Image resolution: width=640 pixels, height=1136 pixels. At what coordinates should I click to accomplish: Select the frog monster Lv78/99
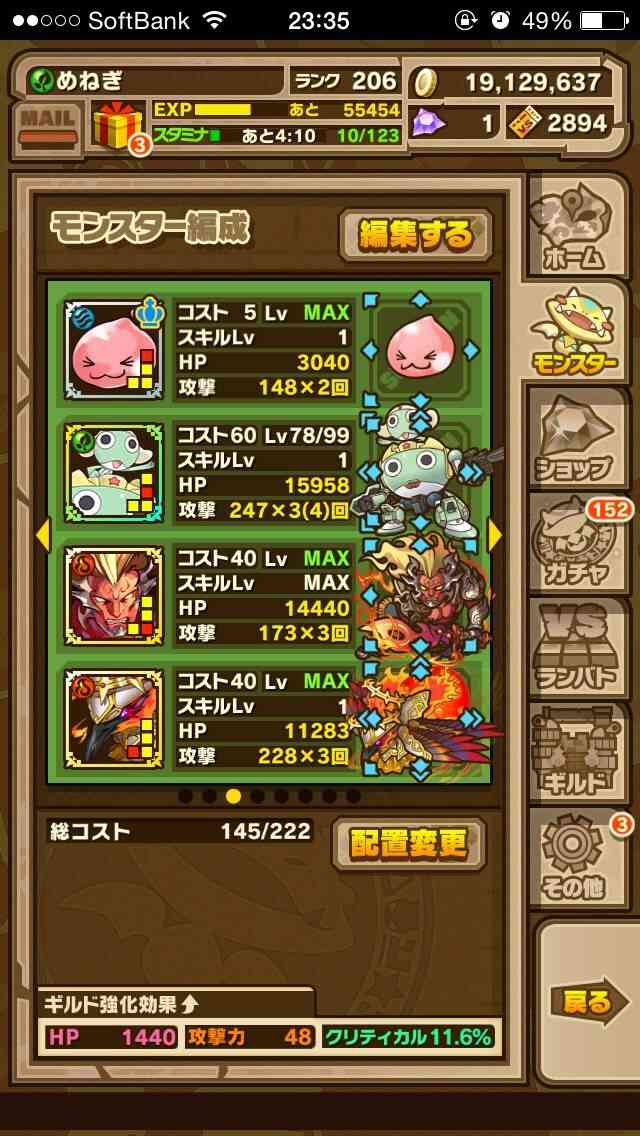115,473
